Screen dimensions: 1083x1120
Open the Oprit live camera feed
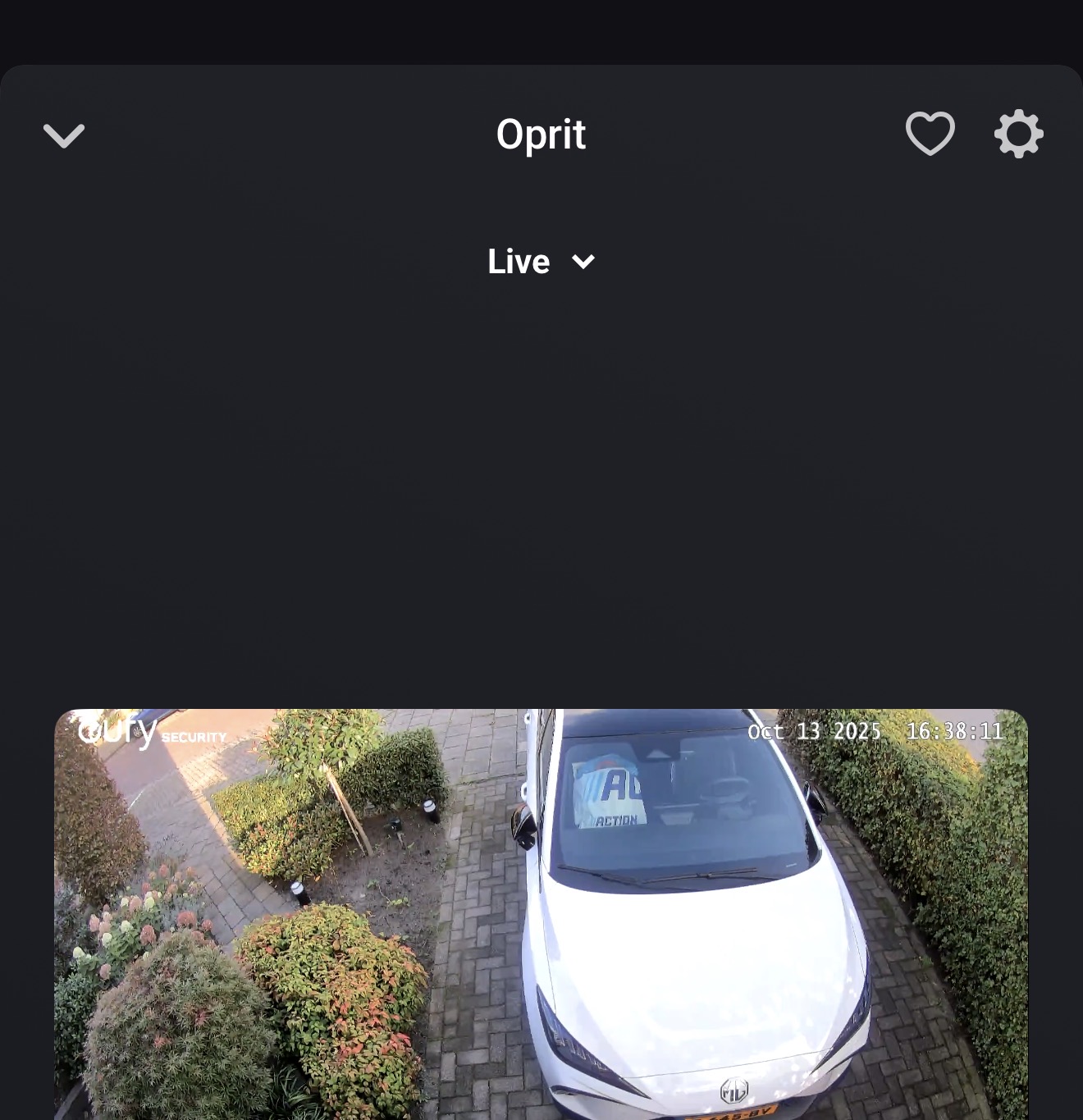[x=541, y=912]
